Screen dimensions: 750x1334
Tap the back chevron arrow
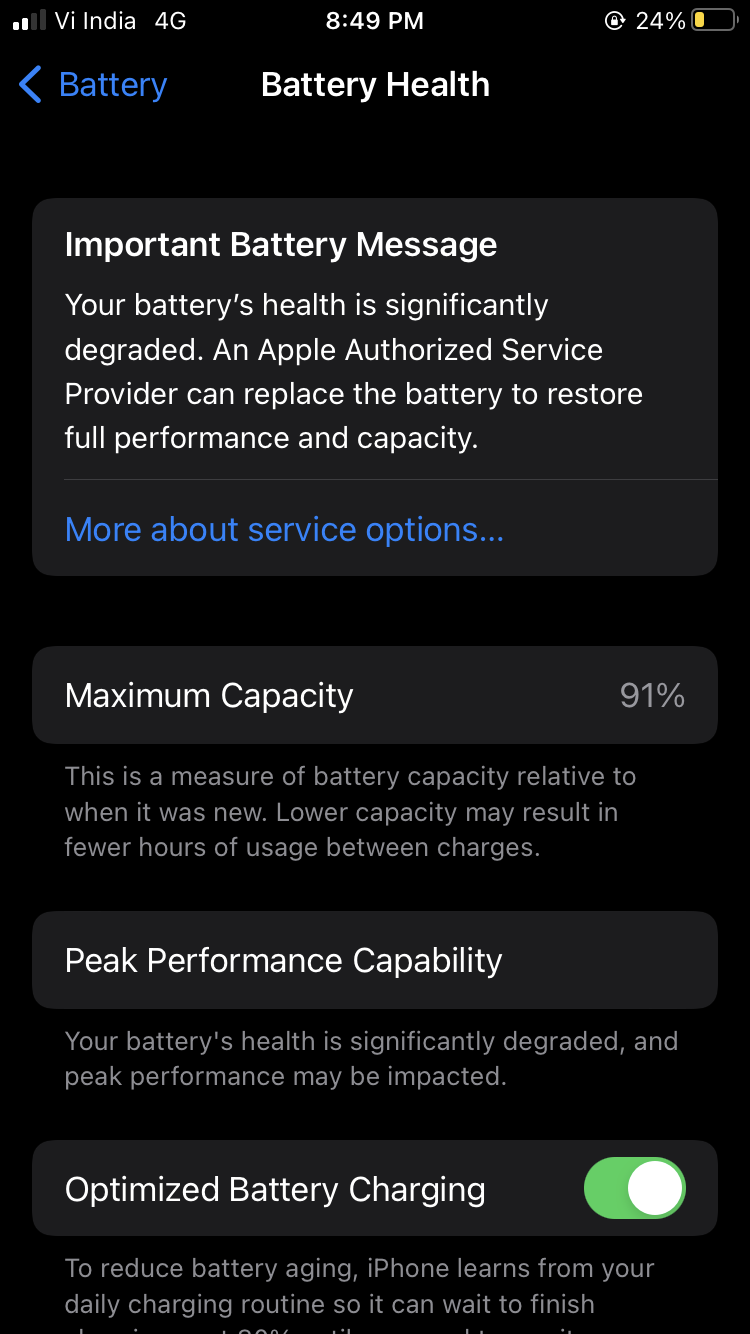30,85
